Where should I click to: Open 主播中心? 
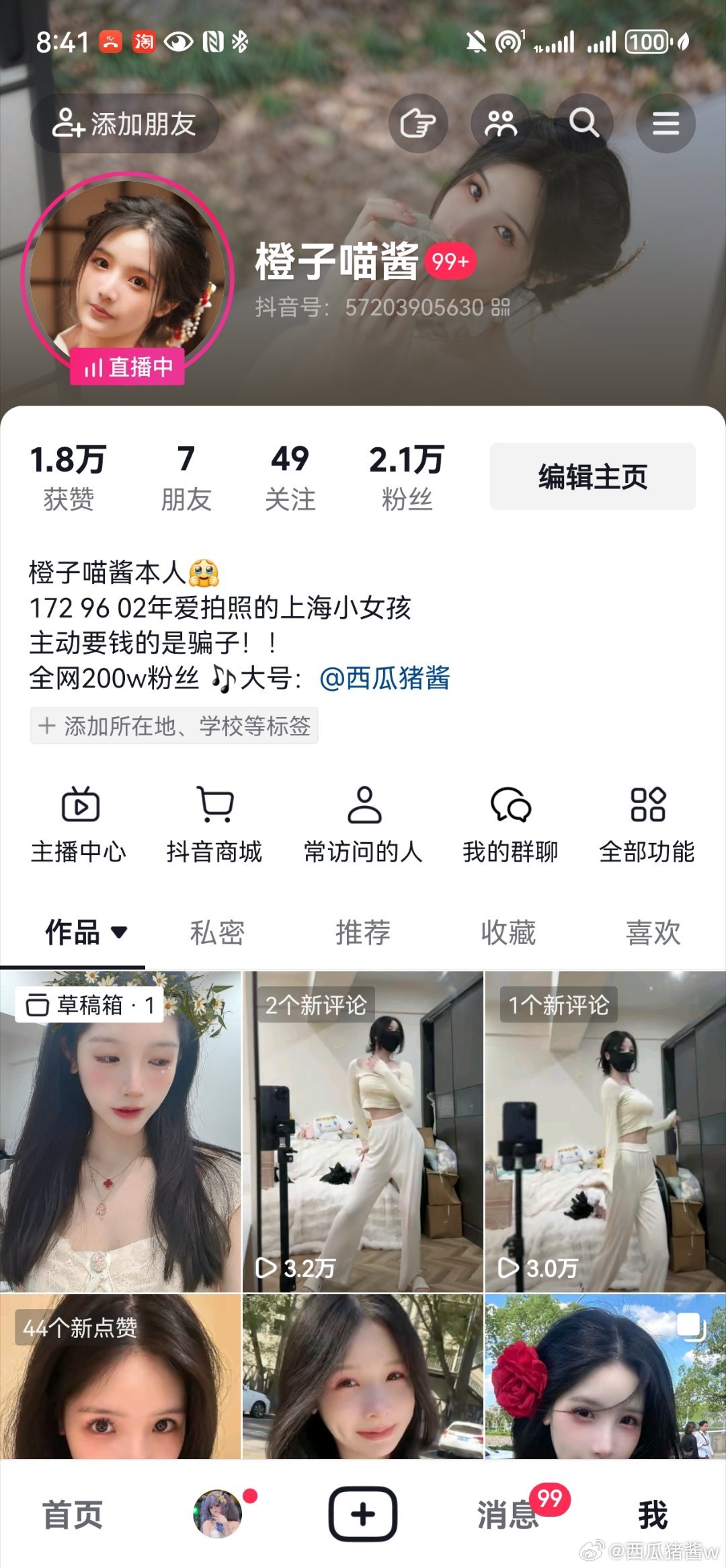[79, 824]
